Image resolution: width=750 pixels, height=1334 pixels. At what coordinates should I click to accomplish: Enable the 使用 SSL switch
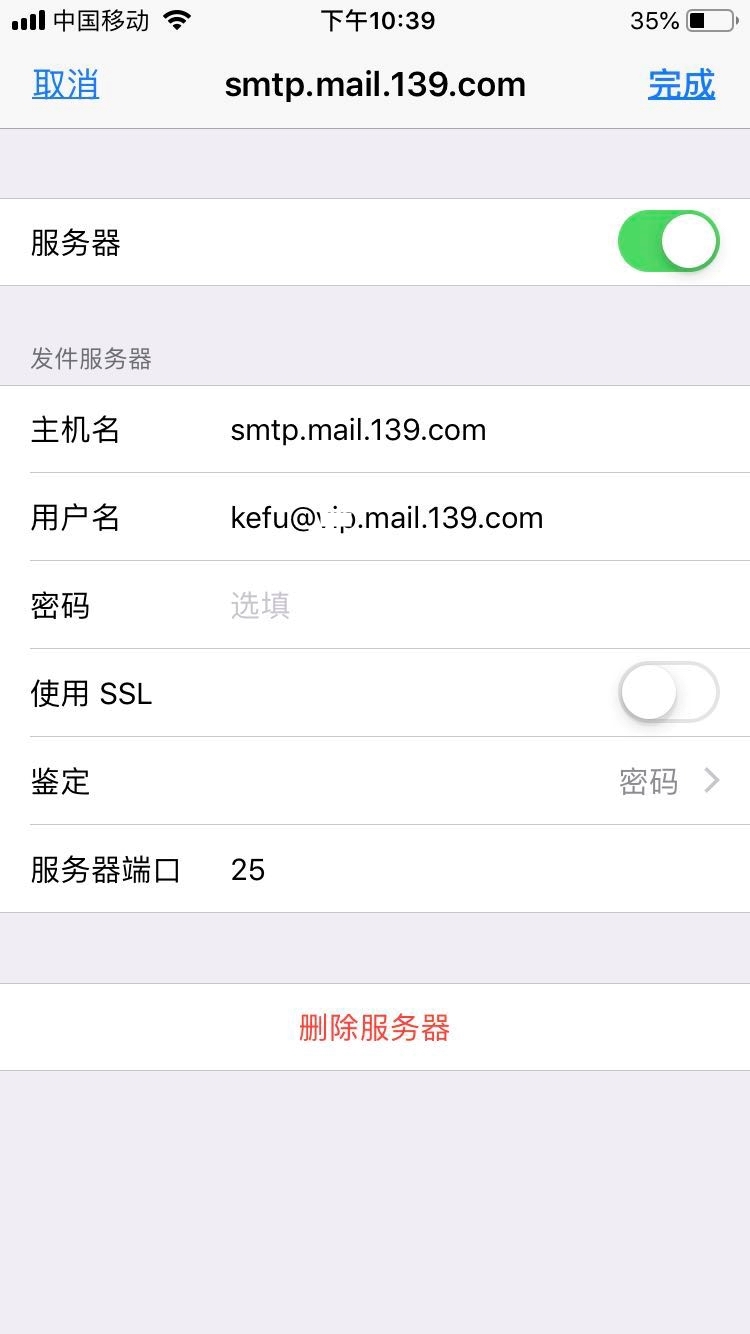pos(668,692)
